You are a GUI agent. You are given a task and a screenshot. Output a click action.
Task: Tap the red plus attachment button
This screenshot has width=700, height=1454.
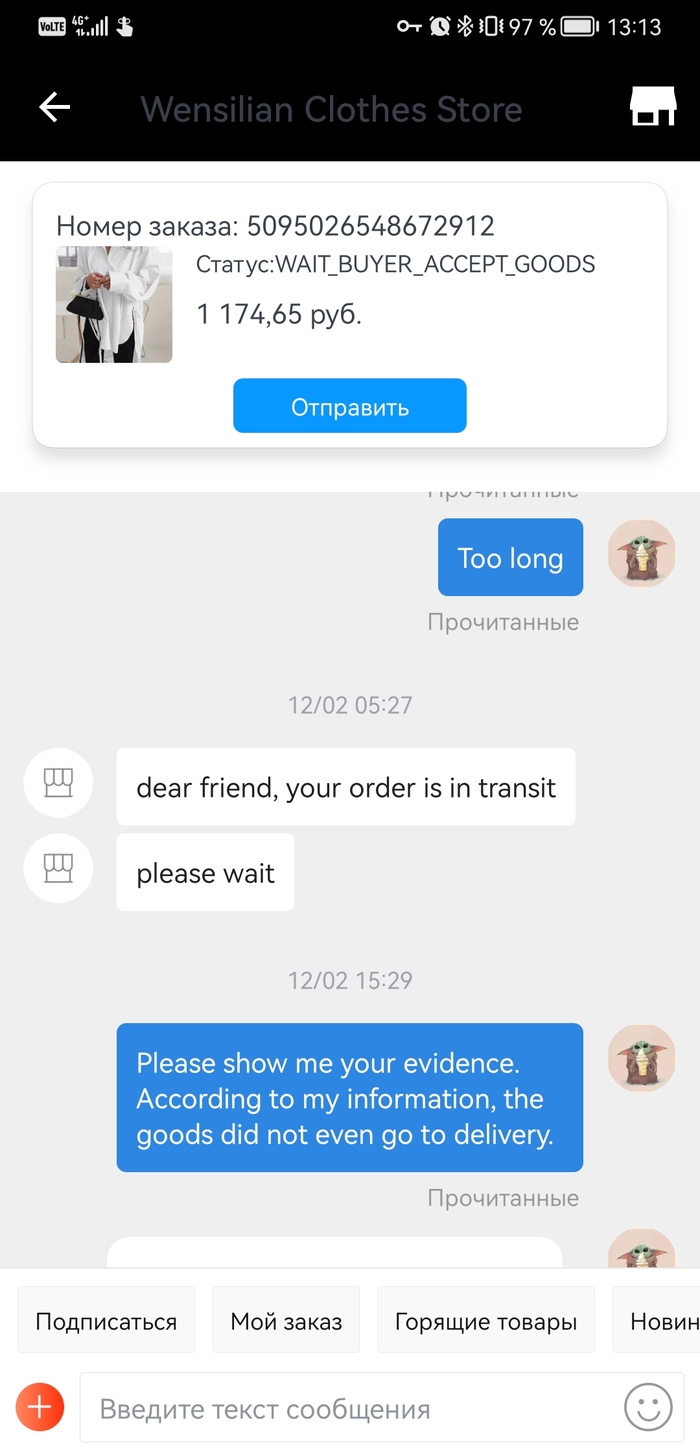40,1408
